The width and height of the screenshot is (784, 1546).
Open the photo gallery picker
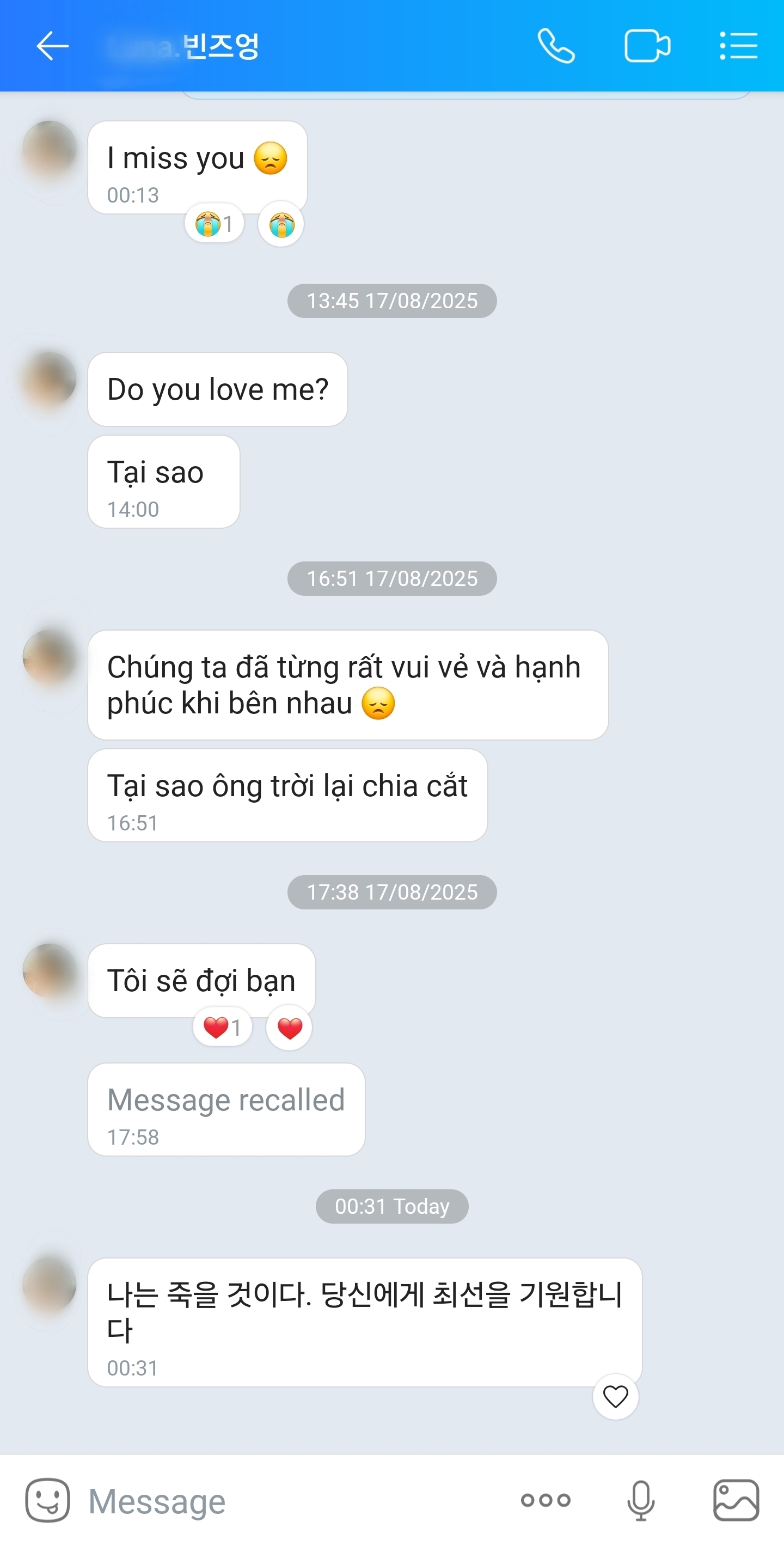coord(736,1500)
